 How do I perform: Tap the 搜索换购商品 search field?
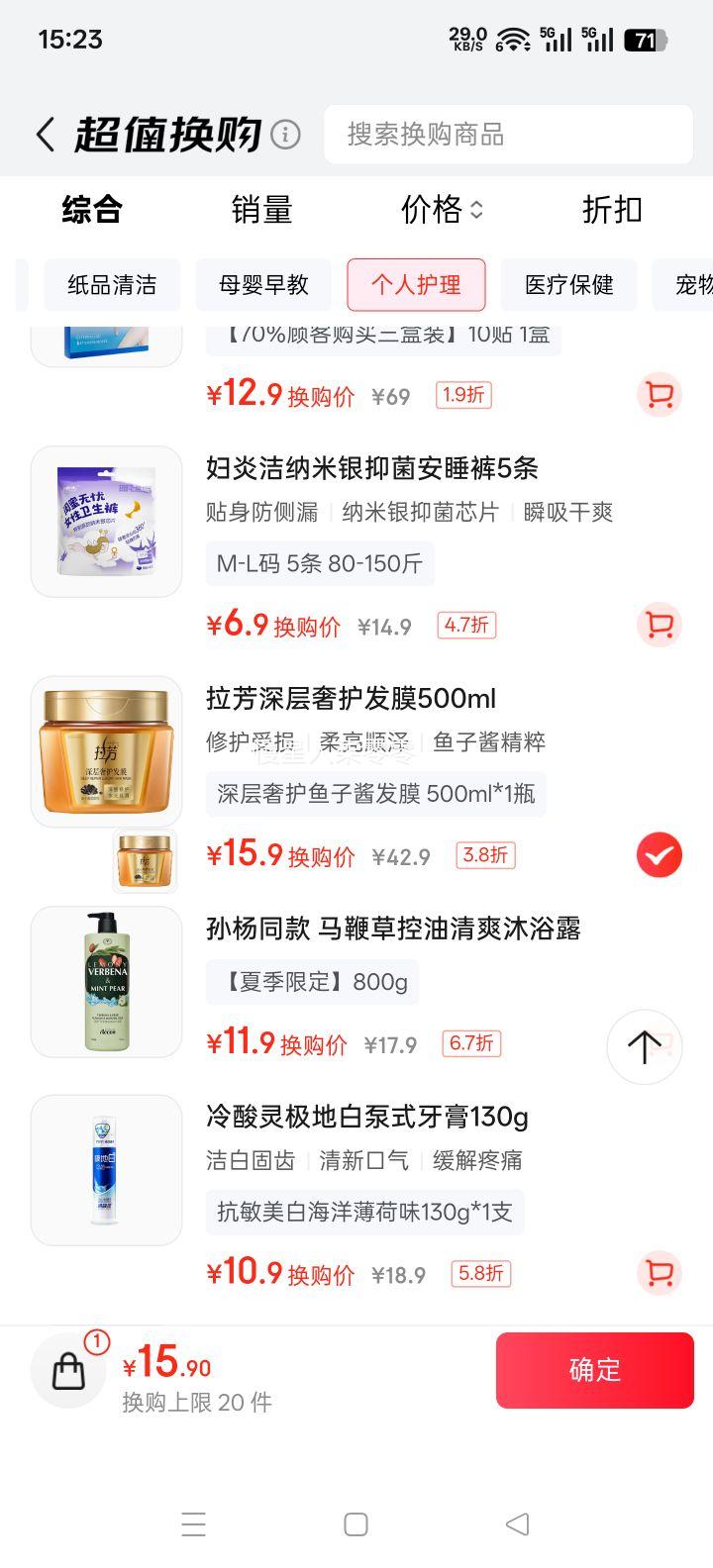[508, 135]
